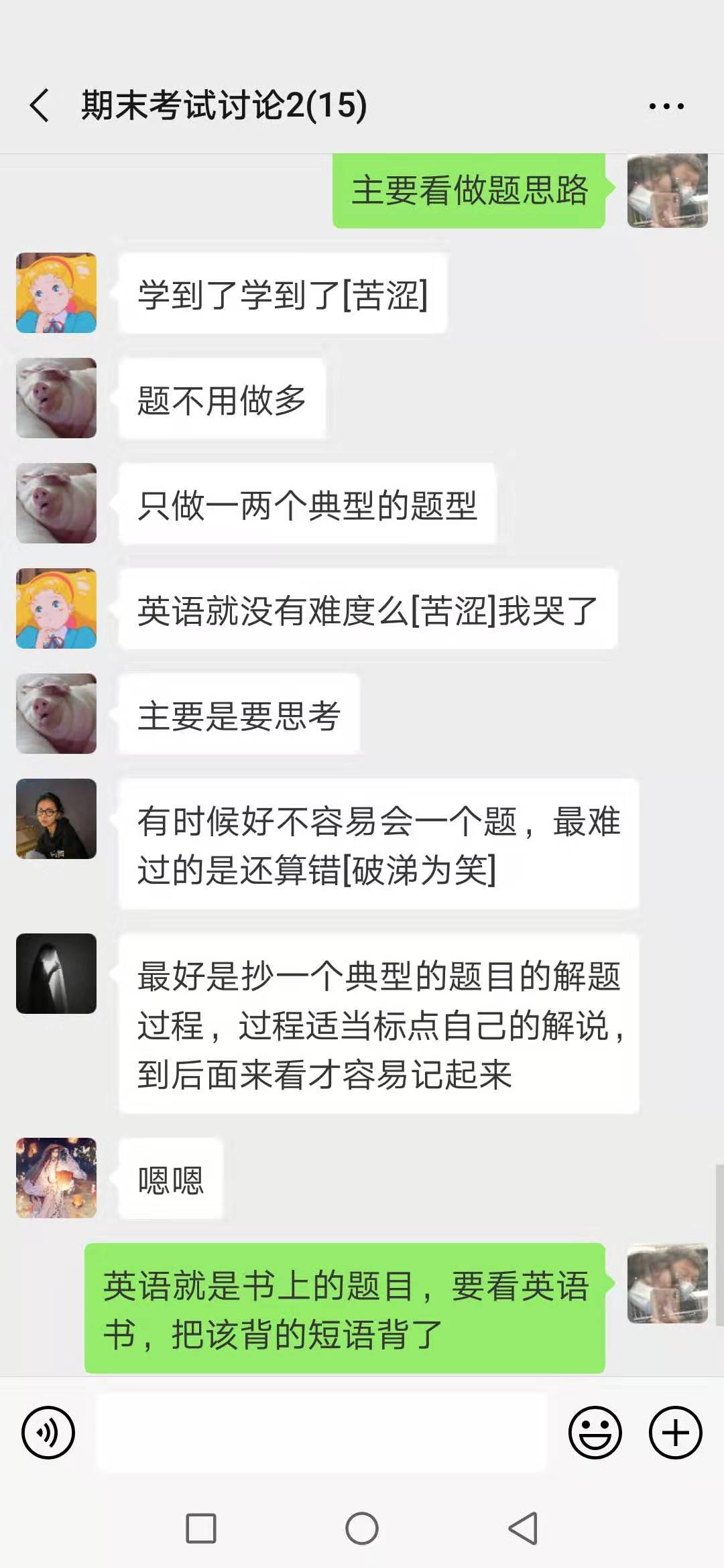Tap the system home button
This screenshot has width=724, height=1568.
click(362, 1529)
